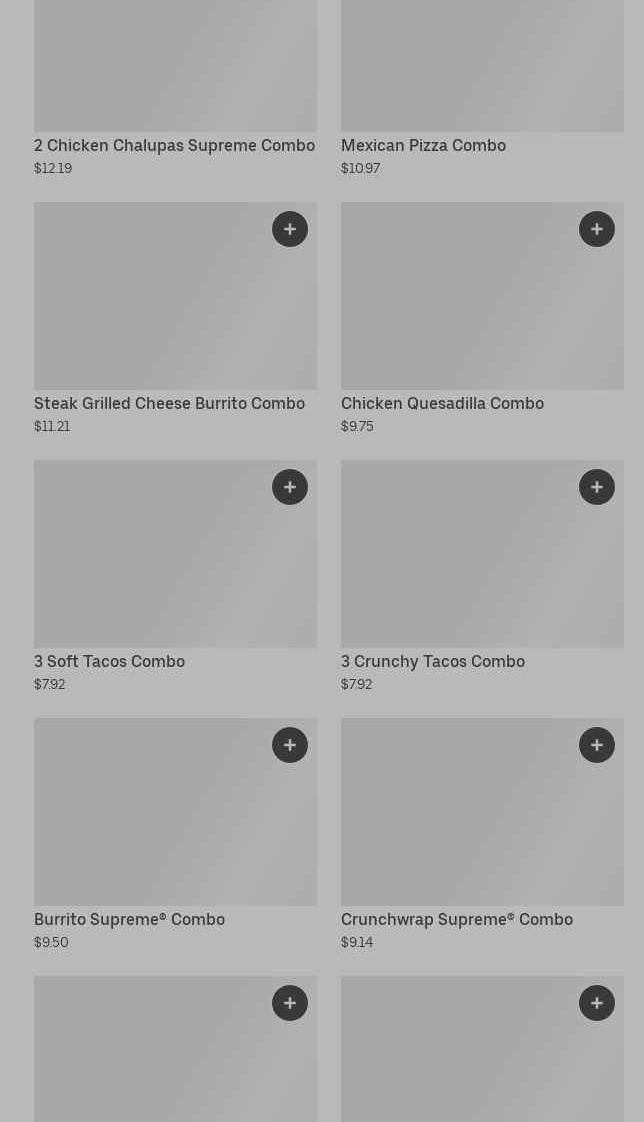644x1122 pixels.
Task: Add Steak Grilled Cheese Burrito Combo to cart
Action: point(290,229)
